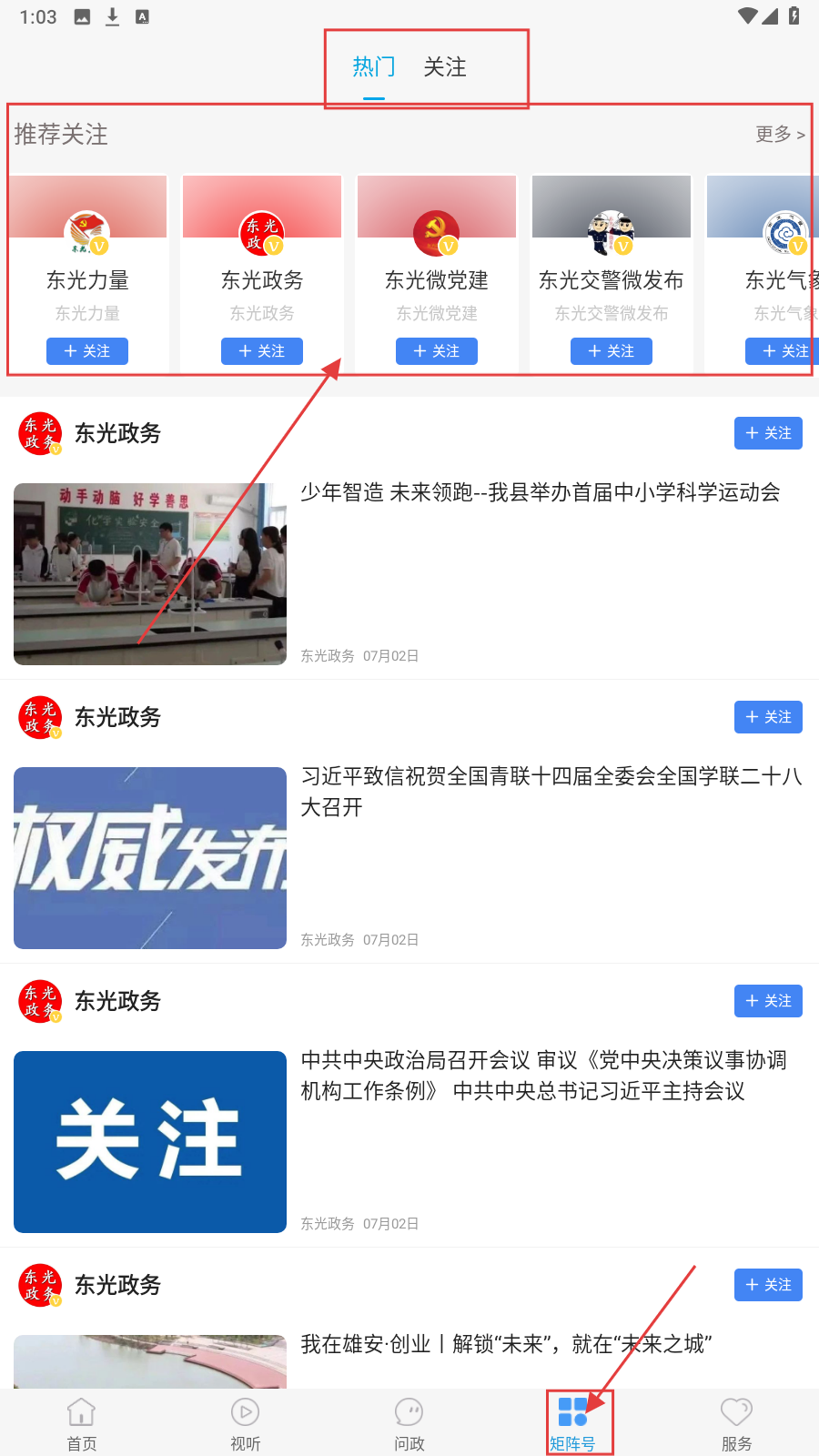Go to the 首页 tab
Viewport: 819px width, 1456px height.
pyautogui.click(x=82, y=1424)
